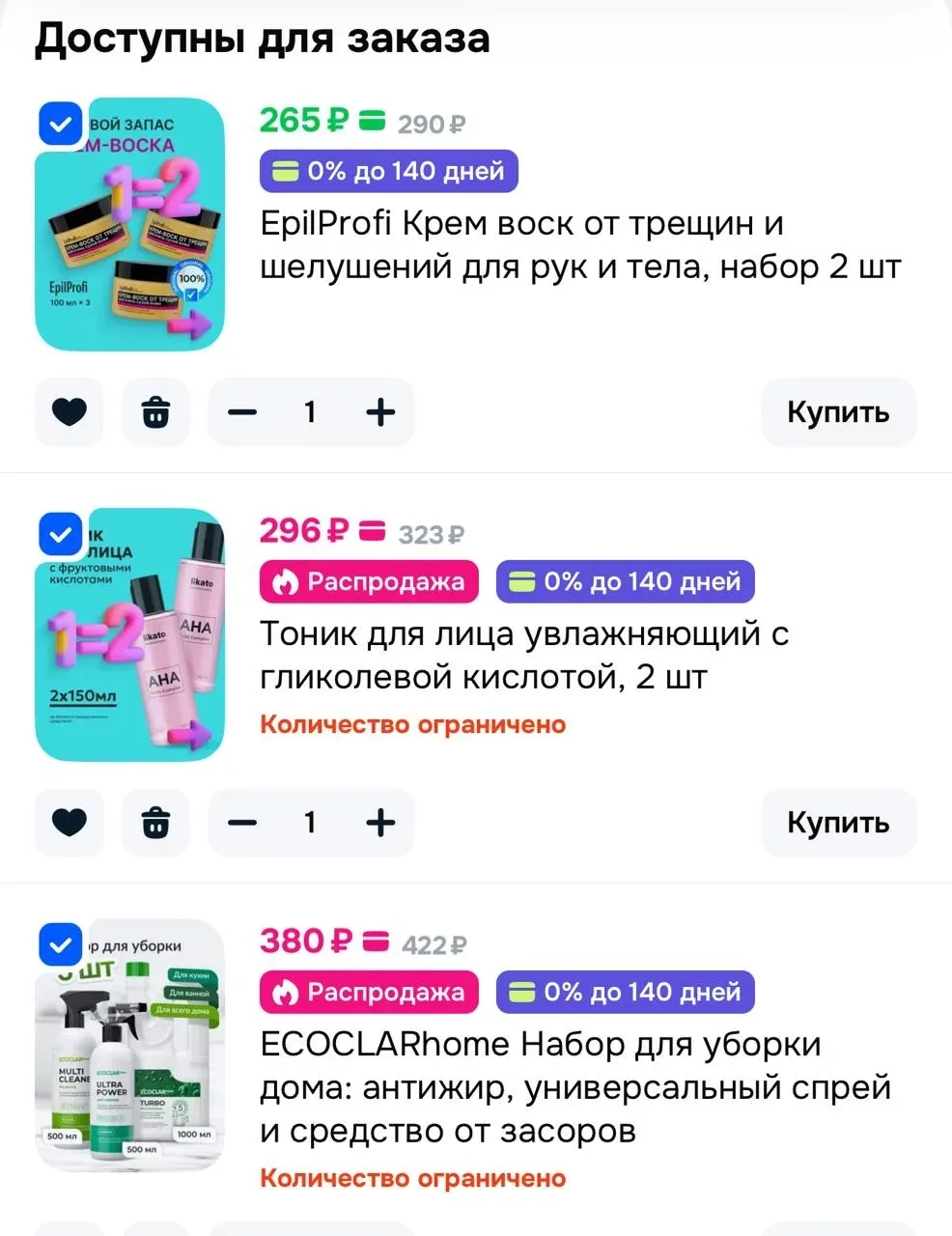Add one more Тоник для лица
The image size is (952, 1236).
click(381, 823)
